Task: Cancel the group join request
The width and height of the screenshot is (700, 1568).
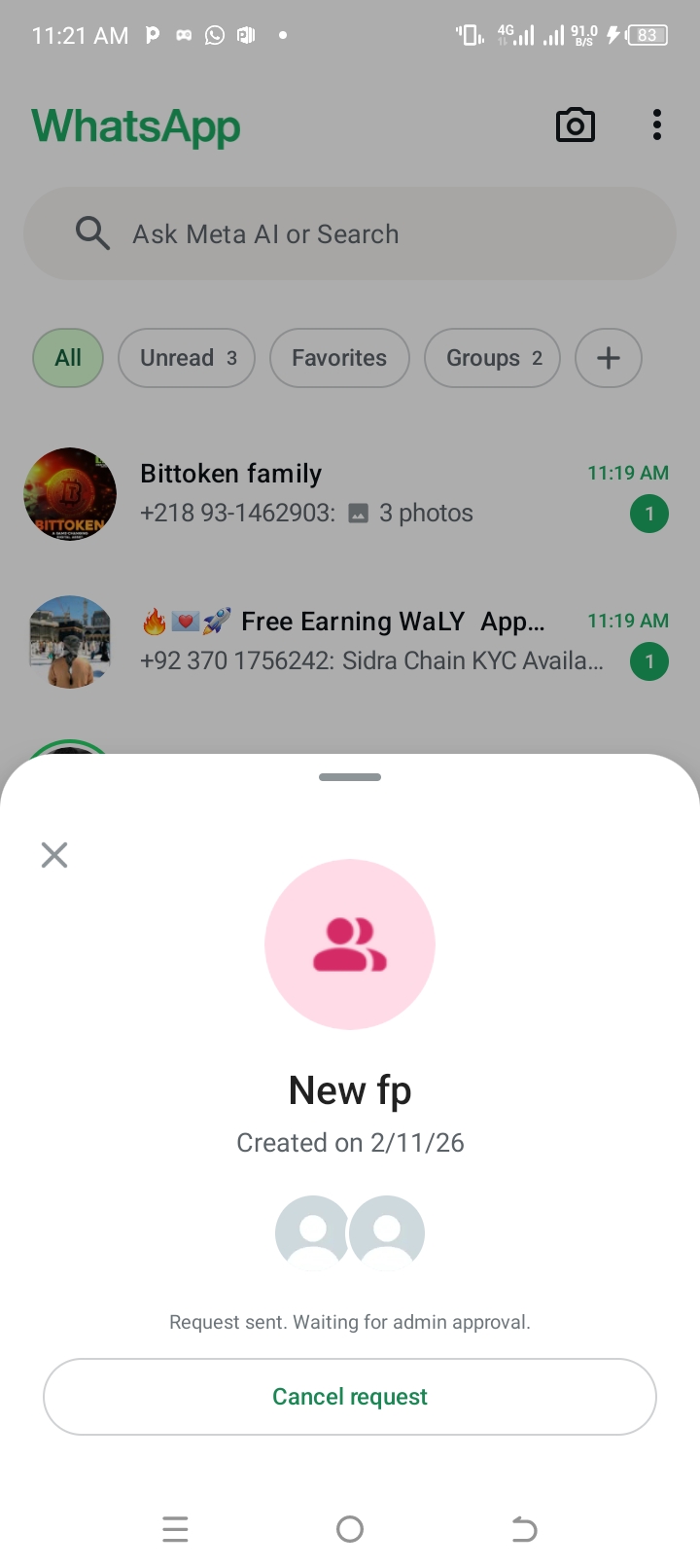Action: (350, 1397)
